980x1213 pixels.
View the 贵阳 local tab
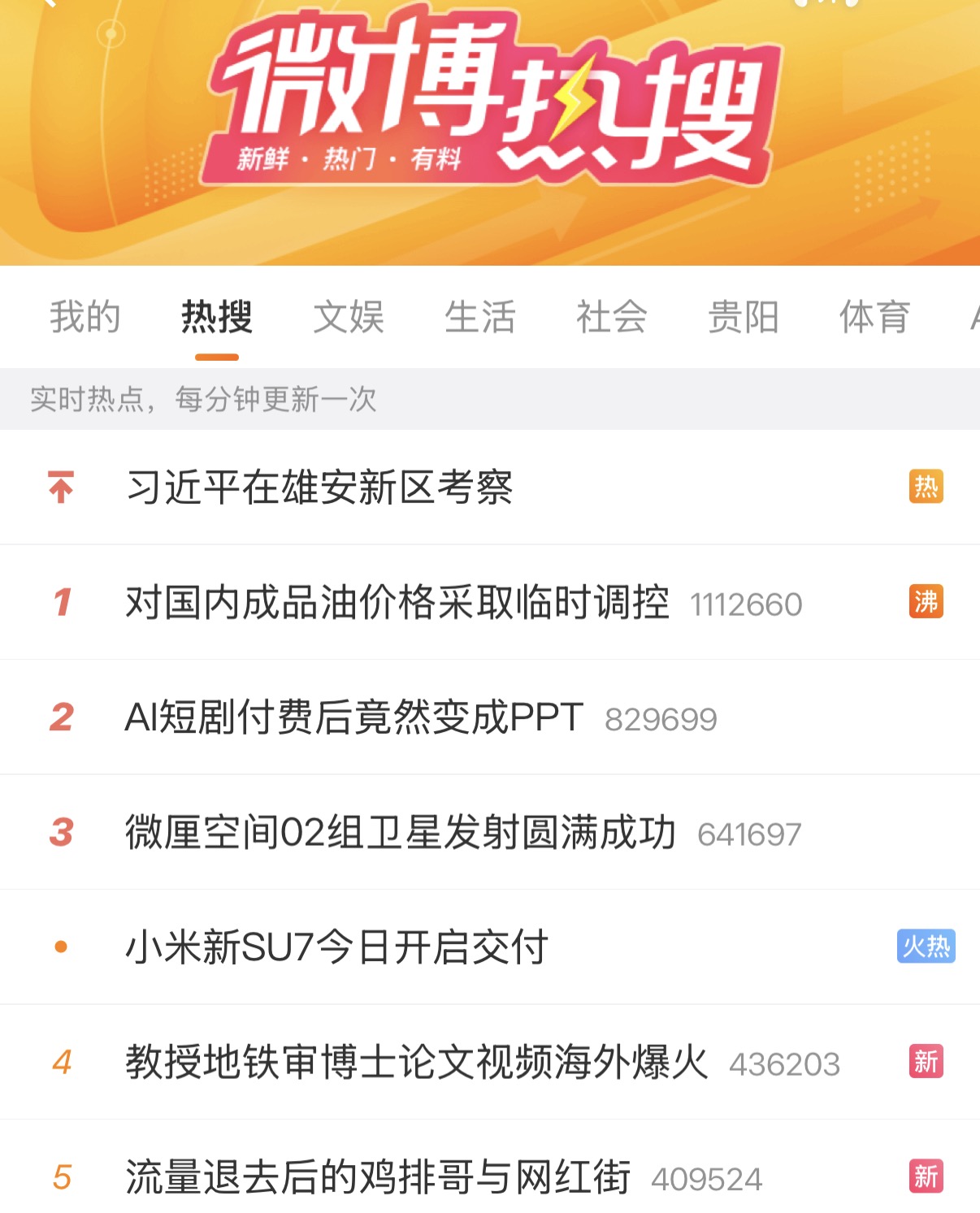744,317
